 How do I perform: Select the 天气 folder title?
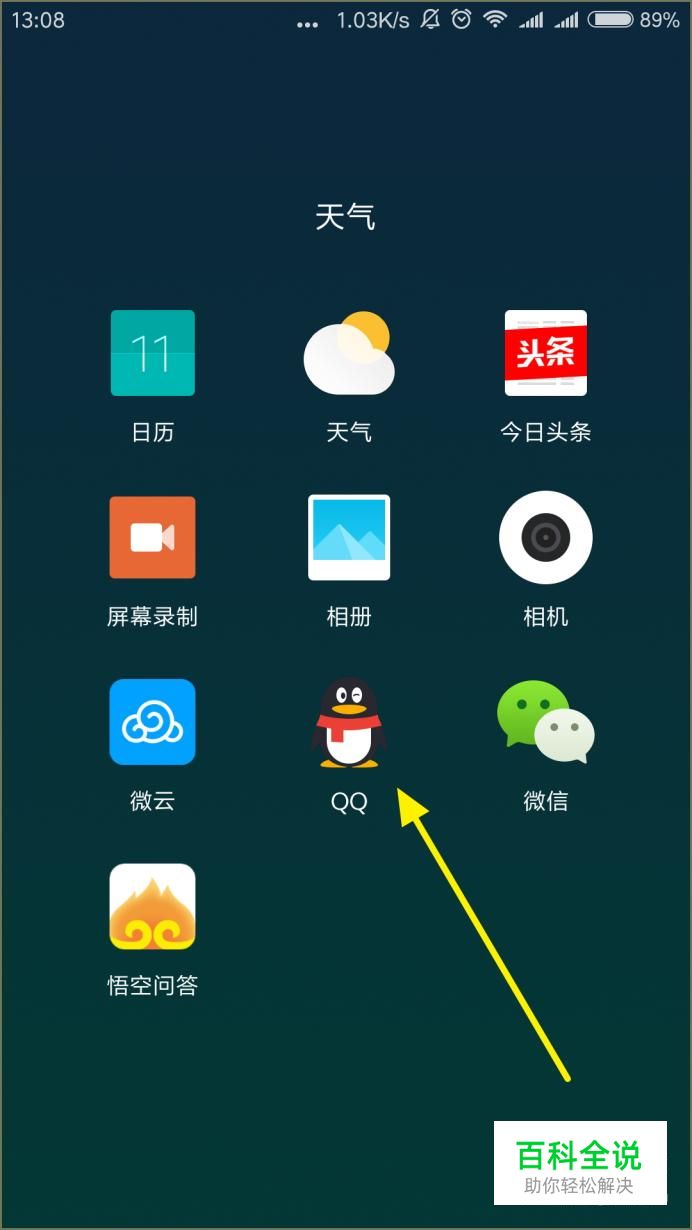(x=345, y=217)
